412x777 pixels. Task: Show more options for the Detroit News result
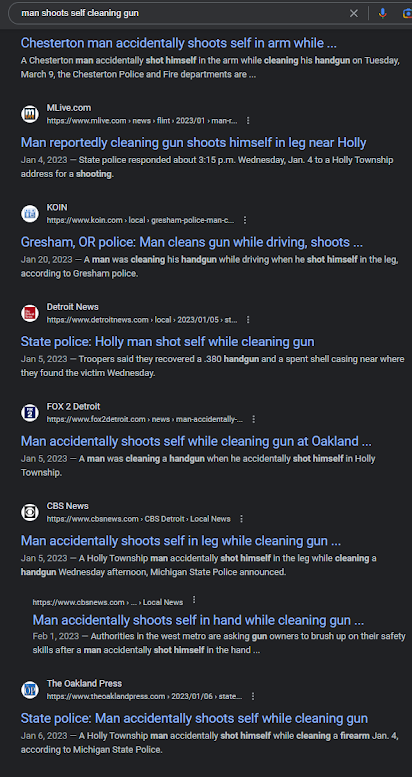pyautogui.click(x=248, y=320)
